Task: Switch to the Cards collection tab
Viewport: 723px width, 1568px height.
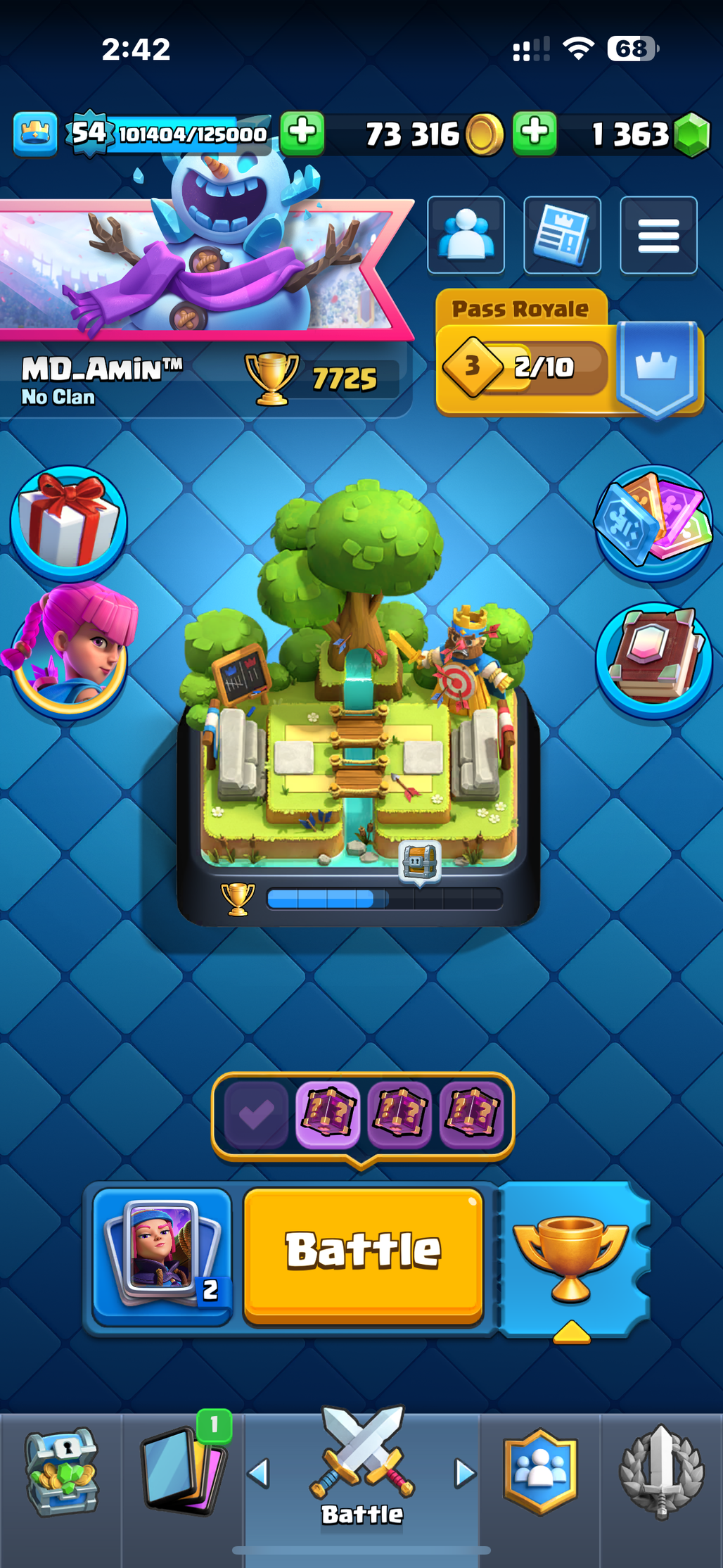Action: [183, 1471]
